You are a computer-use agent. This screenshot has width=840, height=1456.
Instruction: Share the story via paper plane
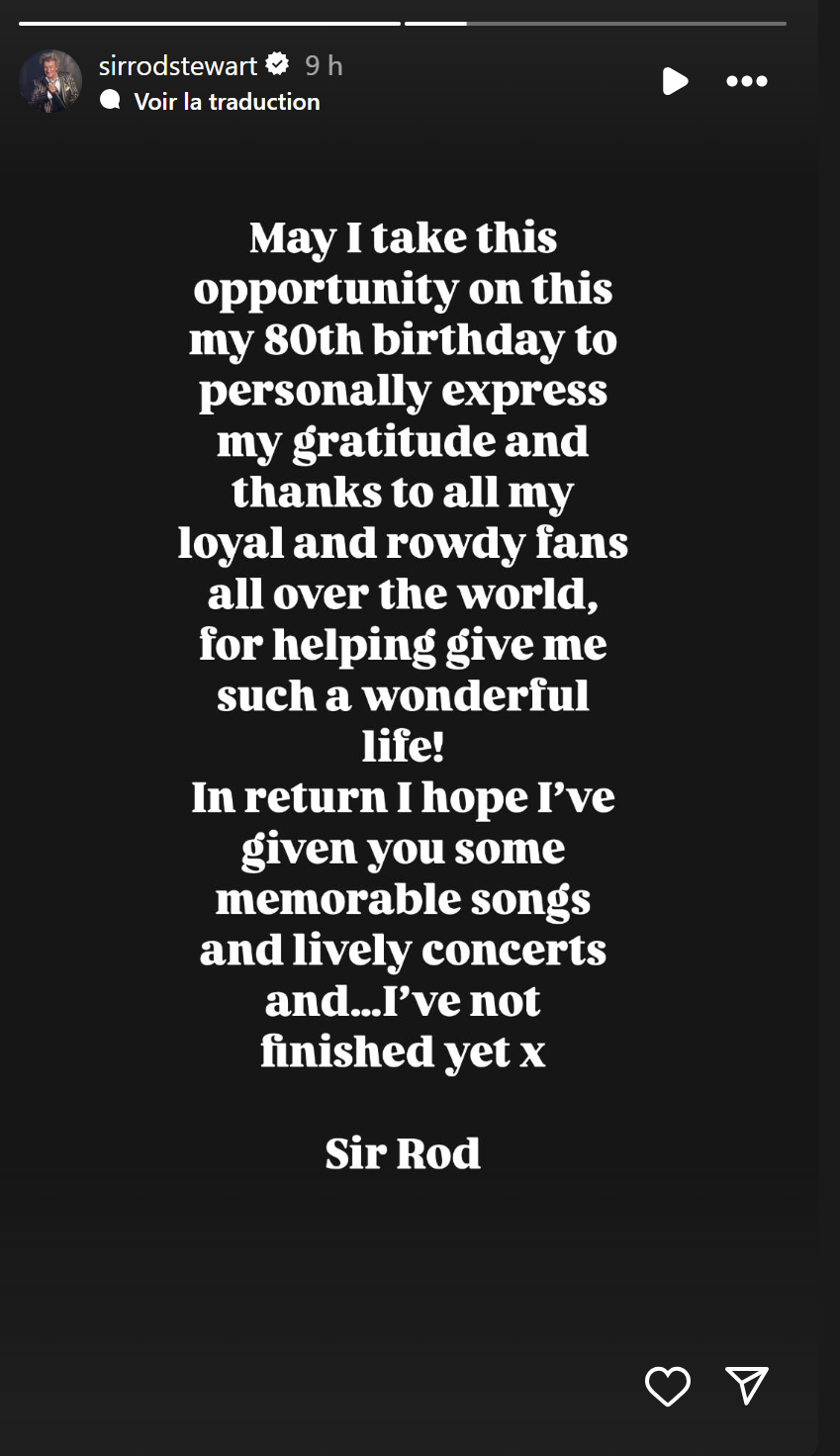746,1386
